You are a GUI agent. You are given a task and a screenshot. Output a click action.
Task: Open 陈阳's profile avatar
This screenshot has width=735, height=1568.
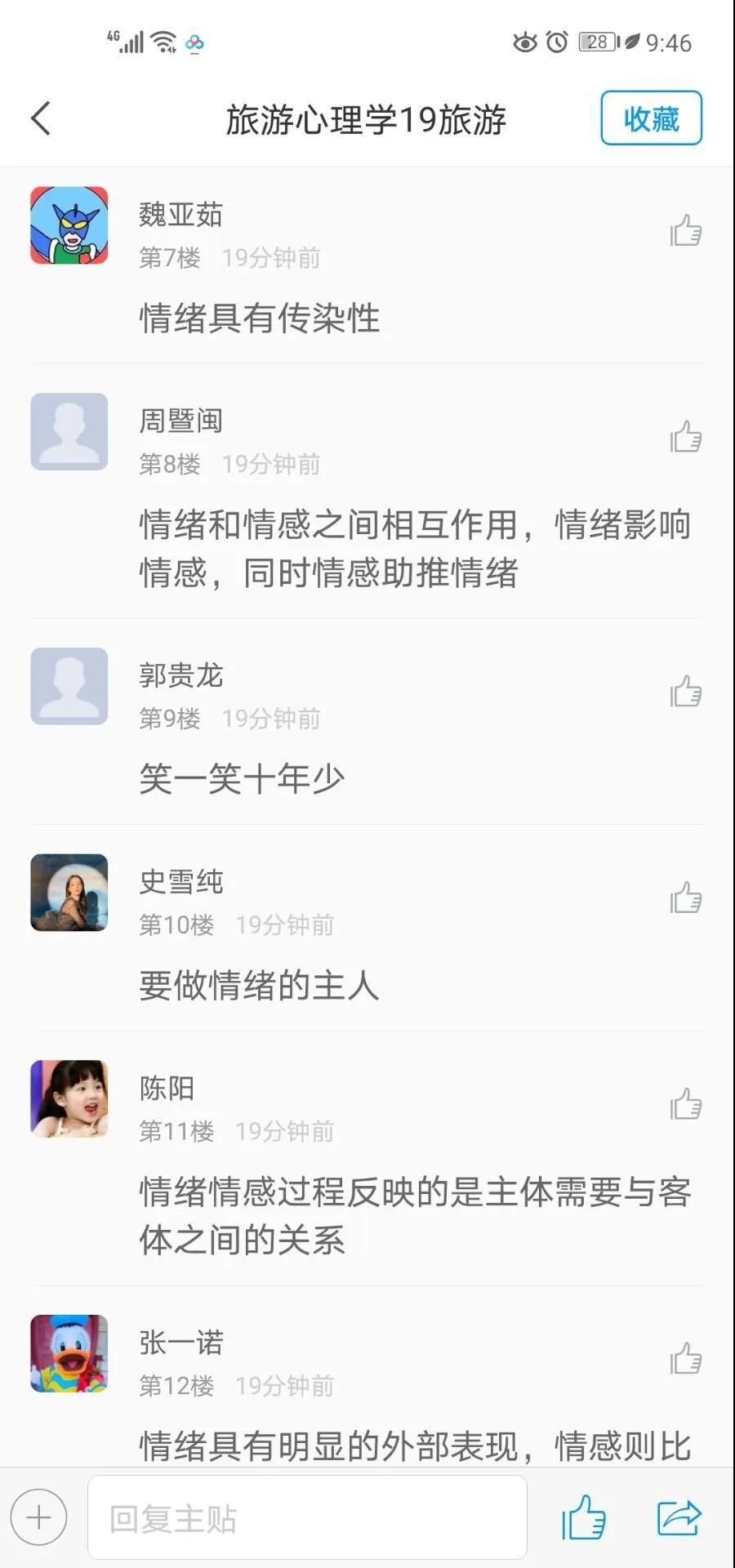[69, 1098]
